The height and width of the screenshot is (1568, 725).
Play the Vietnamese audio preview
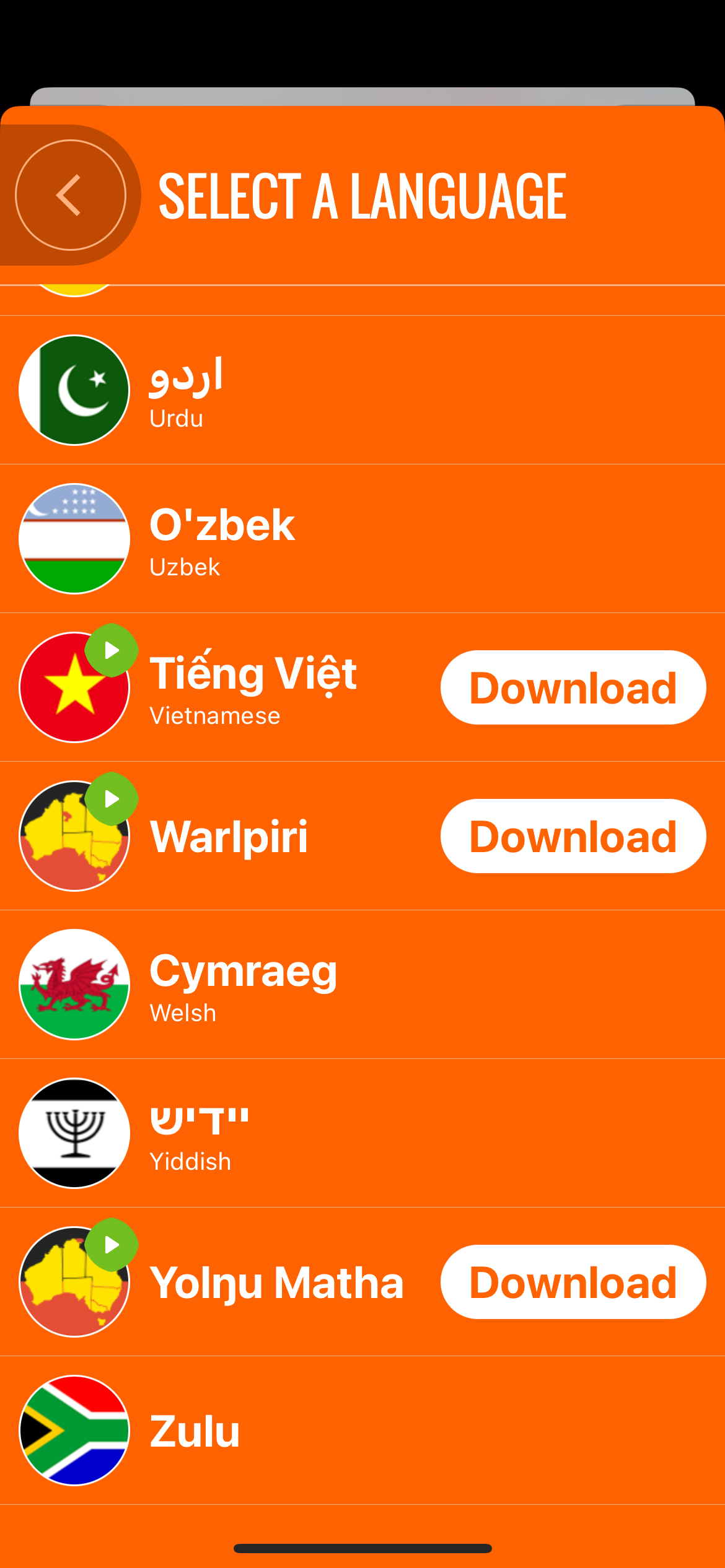tap(112, 650)
